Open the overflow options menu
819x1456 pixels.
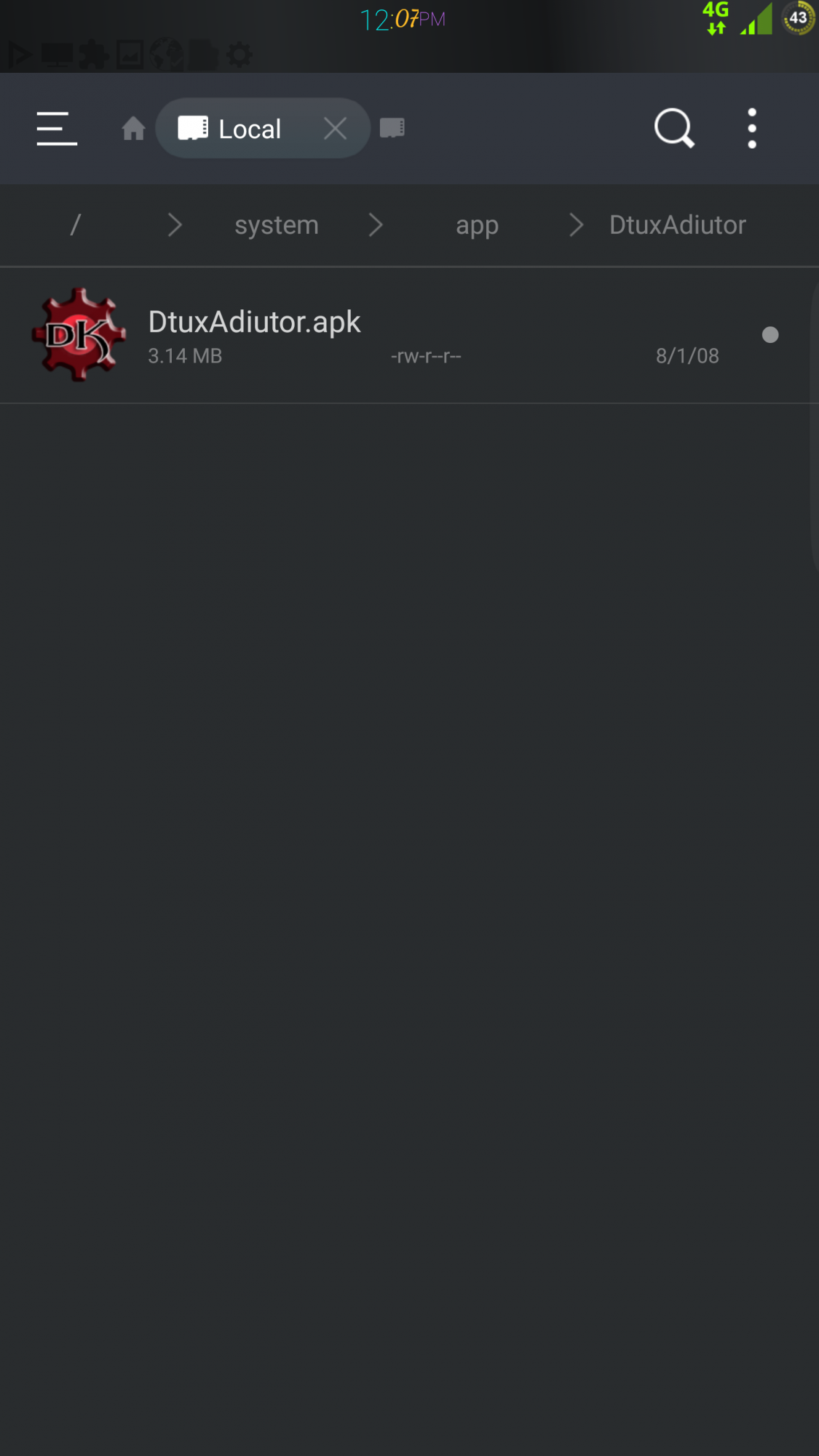752,129
